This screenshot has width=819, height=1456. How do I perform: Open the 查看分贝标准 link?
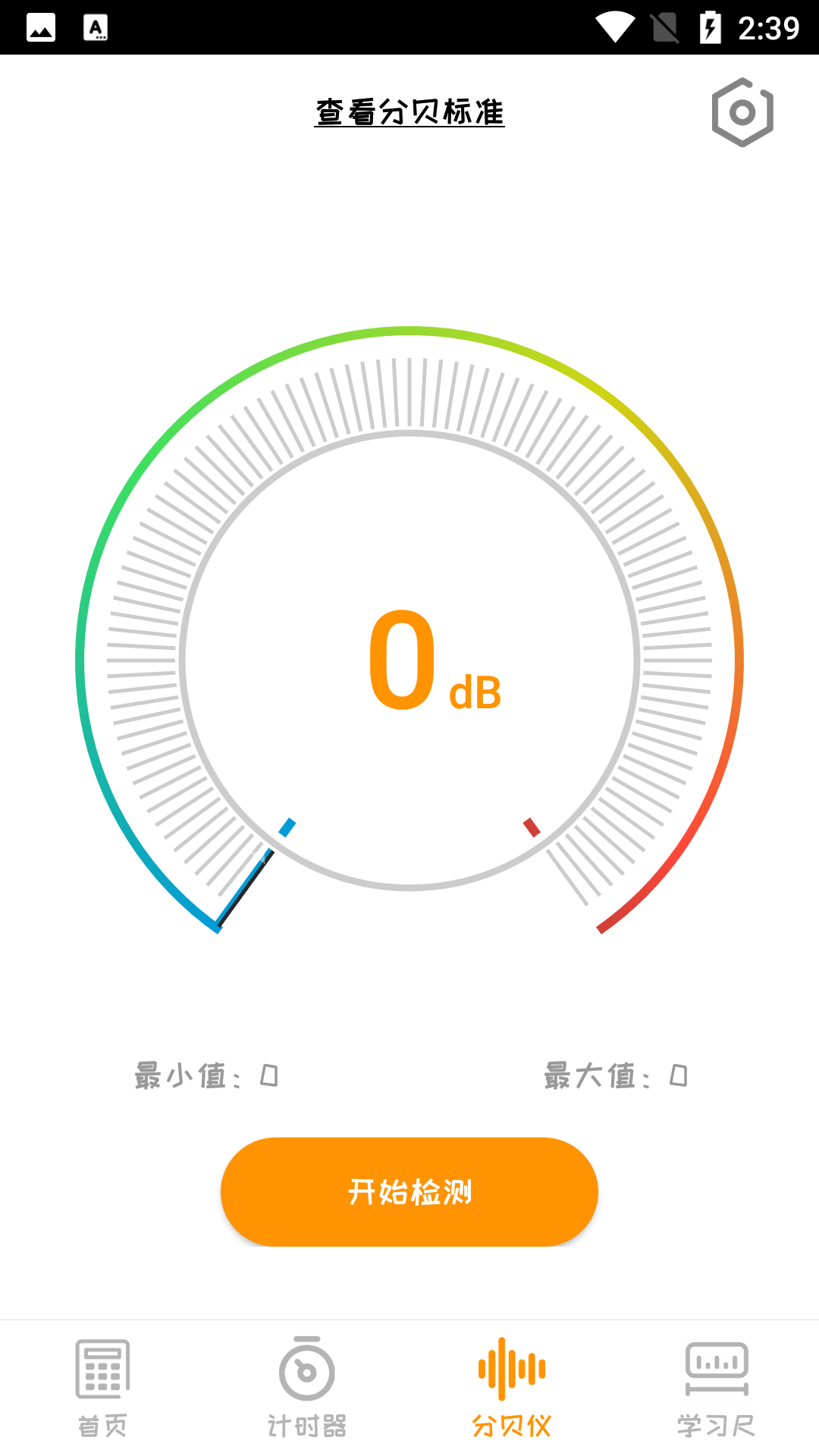click(409, 110)
